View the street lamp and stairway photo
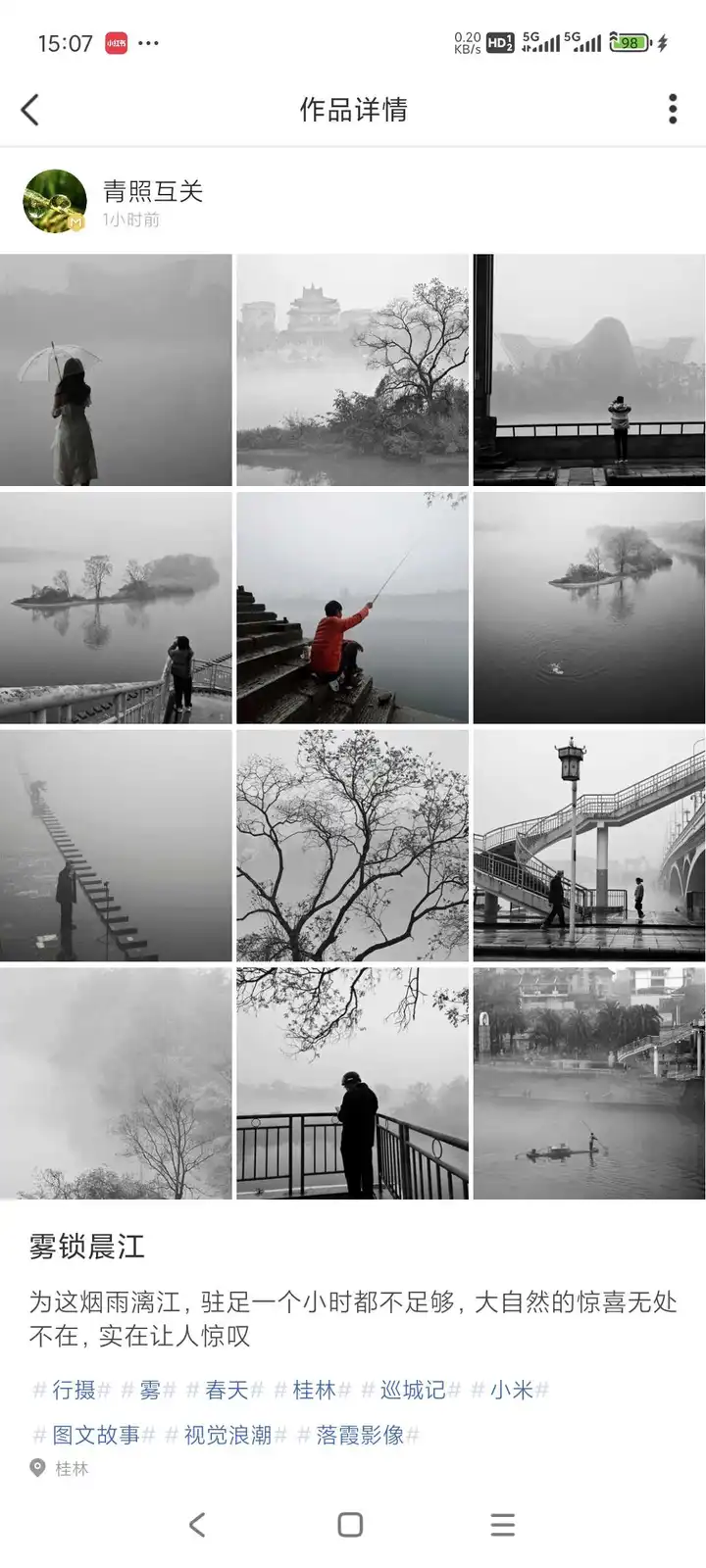Screen dimensions: 706x1568 click(589, 845)
